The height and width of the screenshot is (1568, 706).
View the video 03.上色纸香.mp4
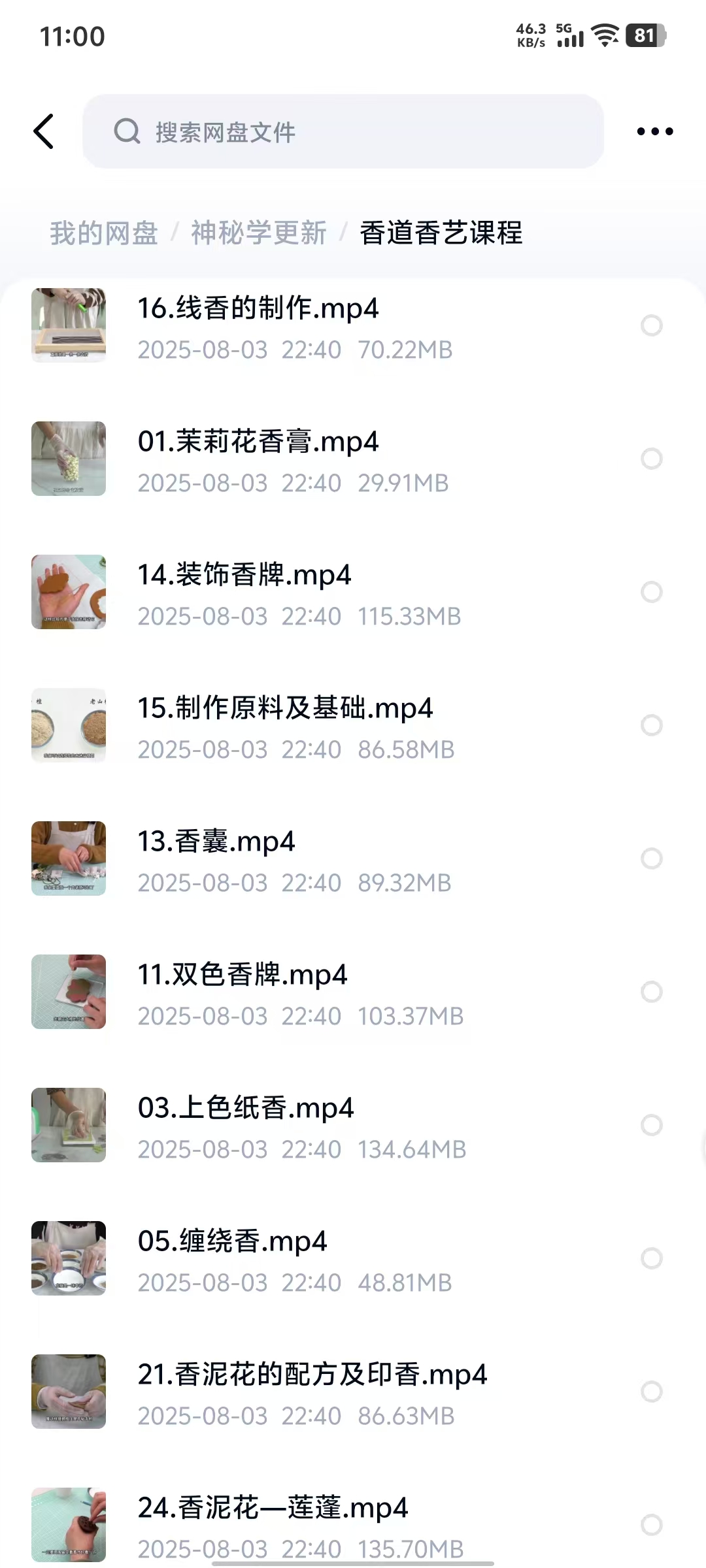tap(246, 1108)
